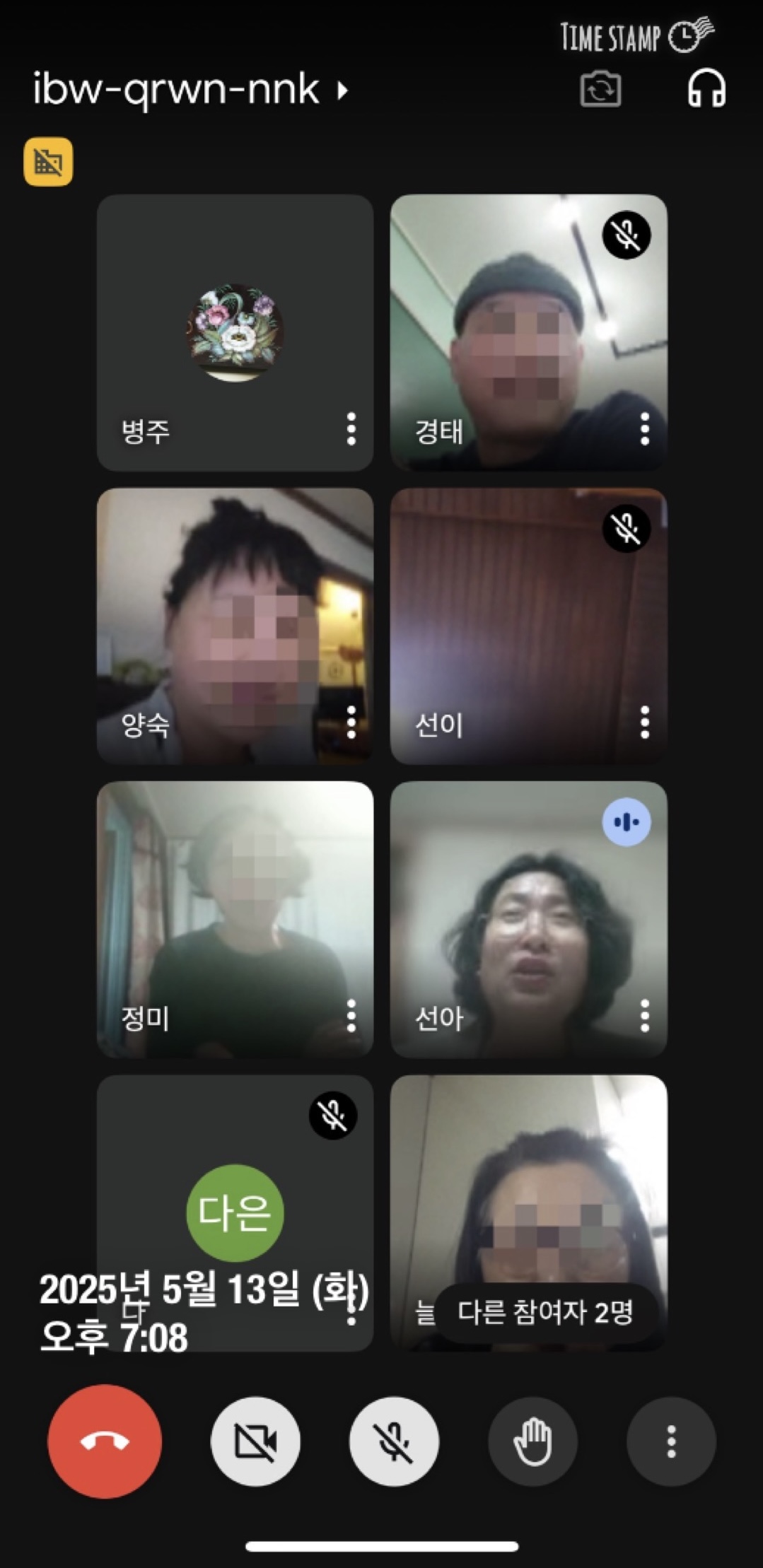Image resolution: width=763 pixels, height=1568 pixels.
Task: Open options for 선이's tile
Action: (x=644, y=722)
